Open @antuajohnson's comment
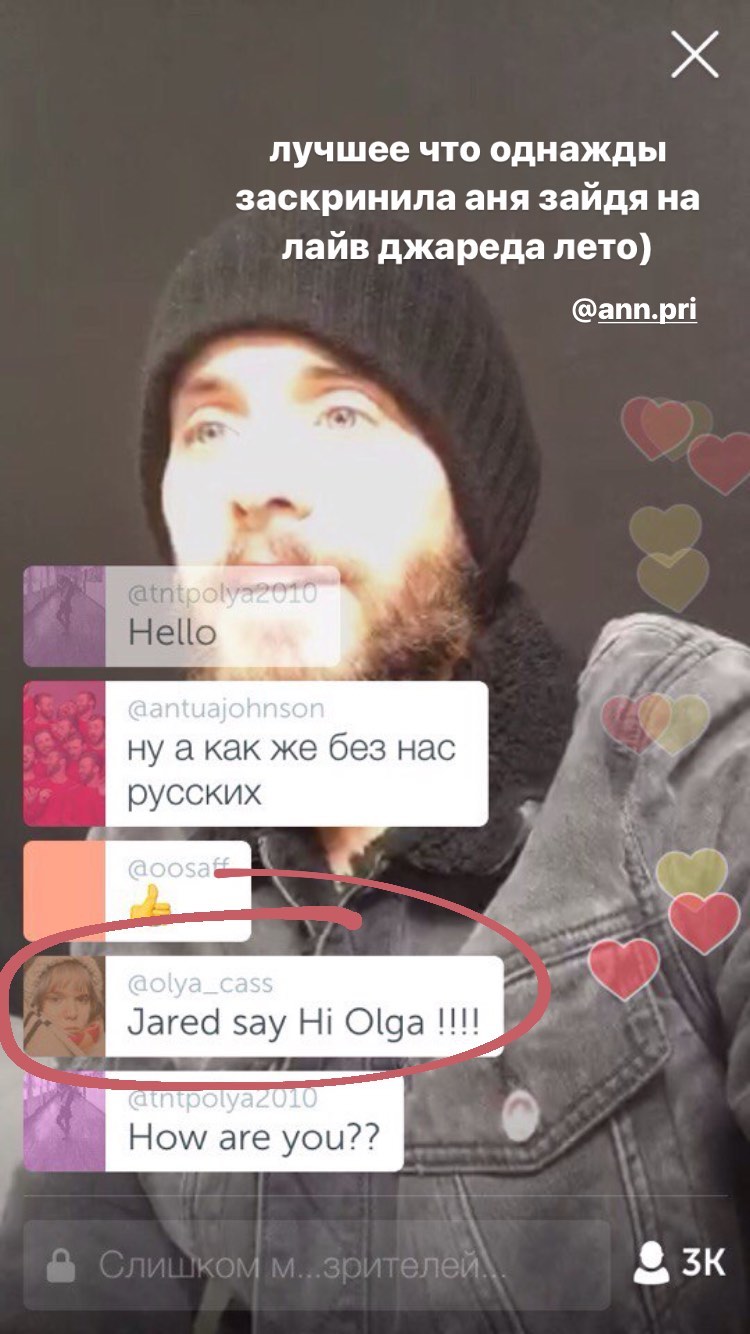This screenshot has width=750, height=1334. 255,754
